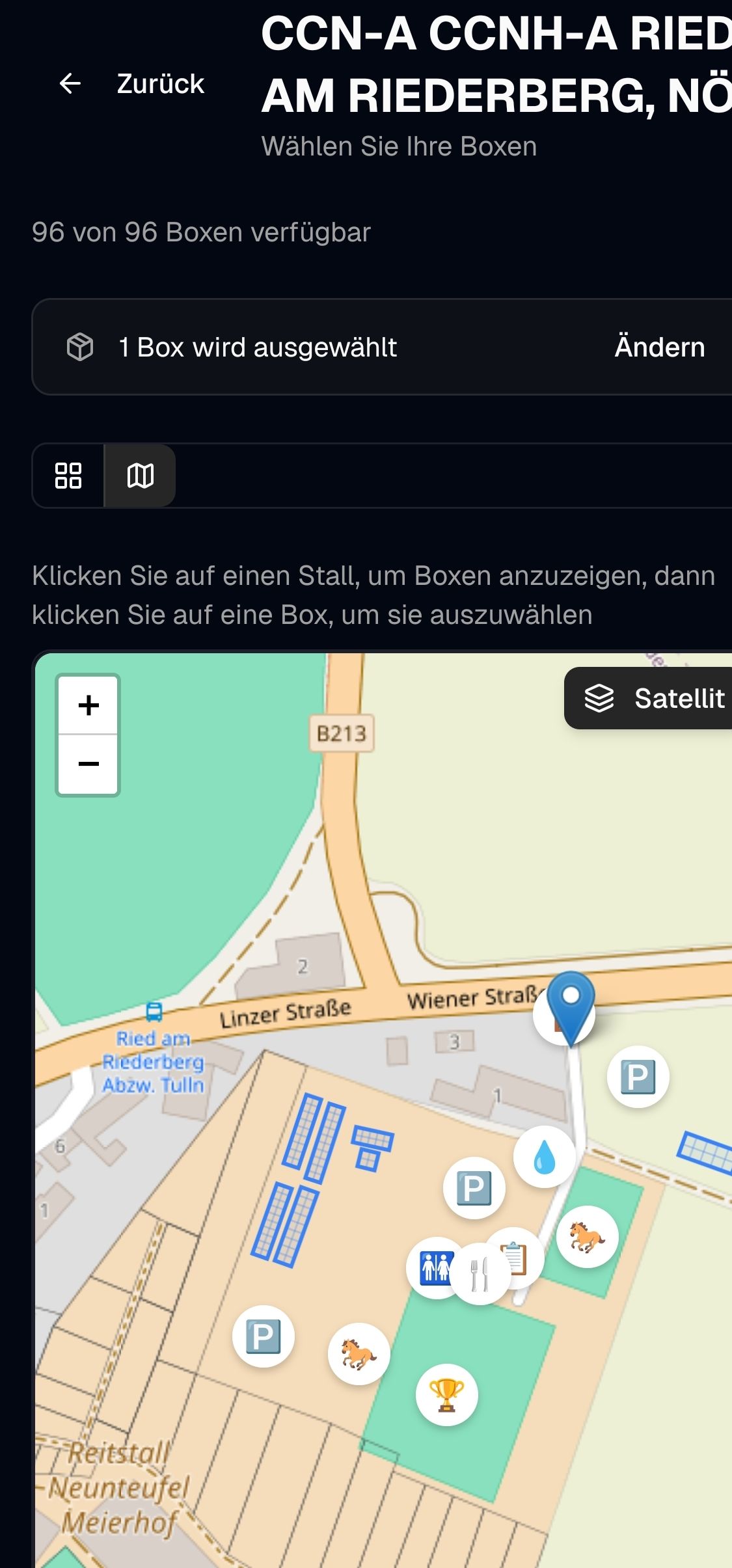Select the fork and knife marker
The width and height of the screenshot is (732, 1568).
point(480,1275)
